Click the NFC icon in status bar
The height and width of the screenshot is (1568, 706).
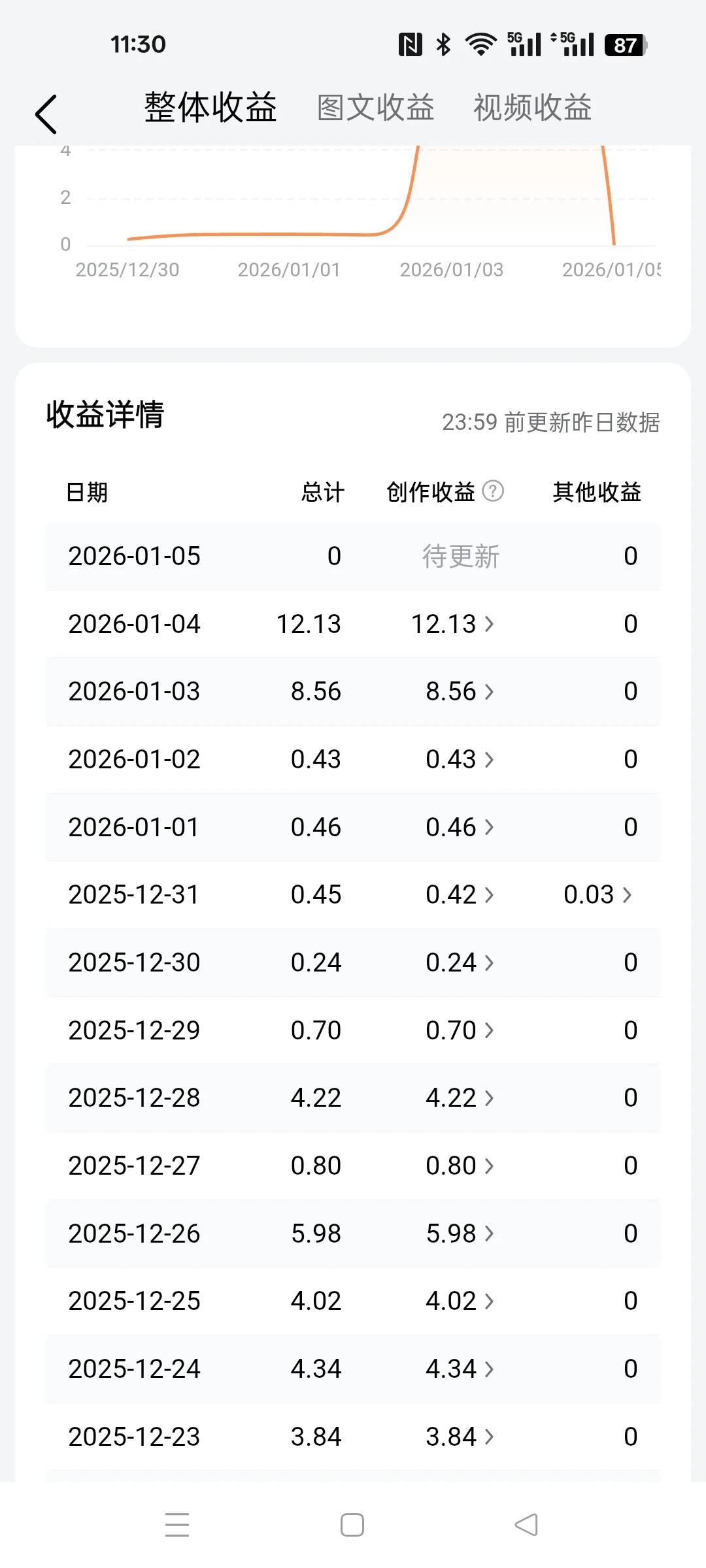(410, 43)
